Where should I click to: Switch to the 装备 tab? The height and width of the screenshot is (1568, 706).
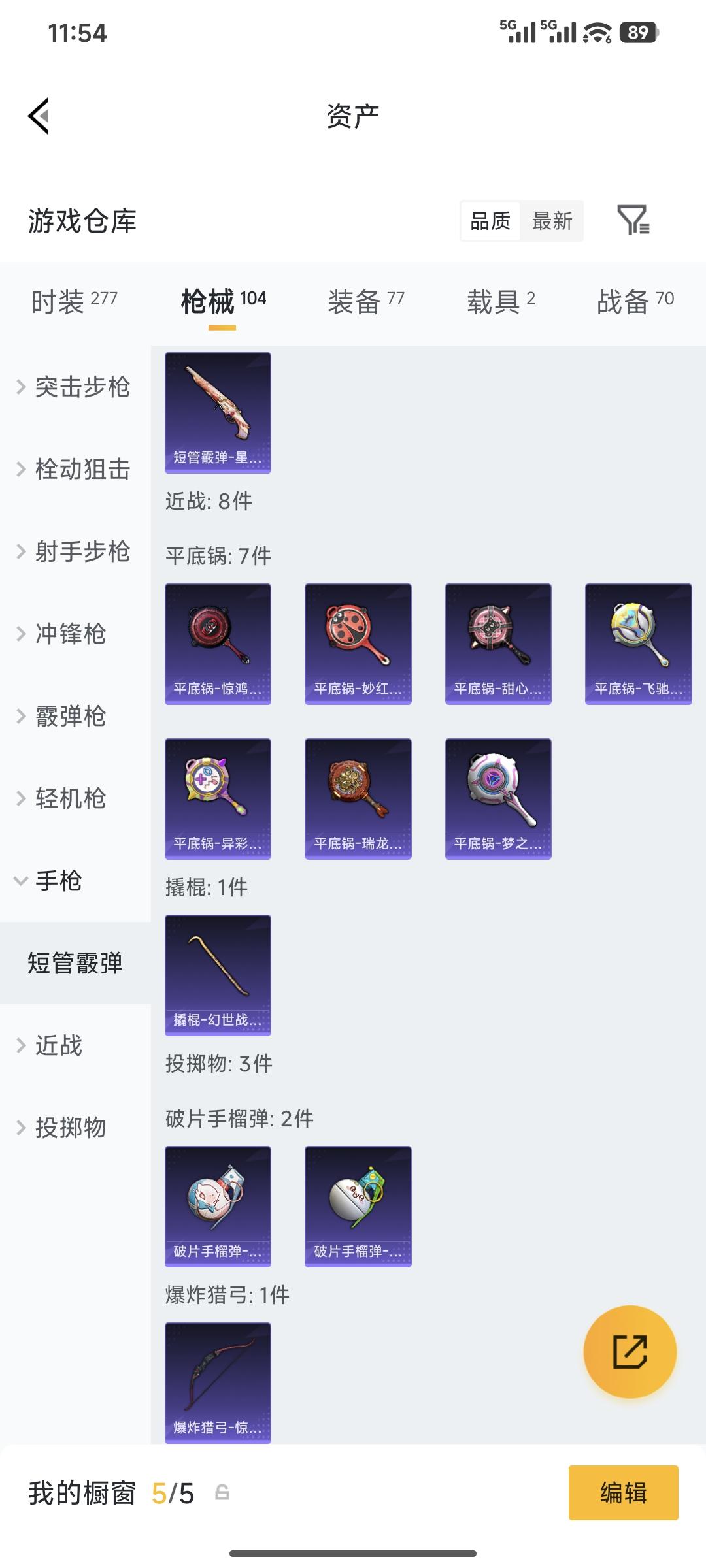(367, 301)
